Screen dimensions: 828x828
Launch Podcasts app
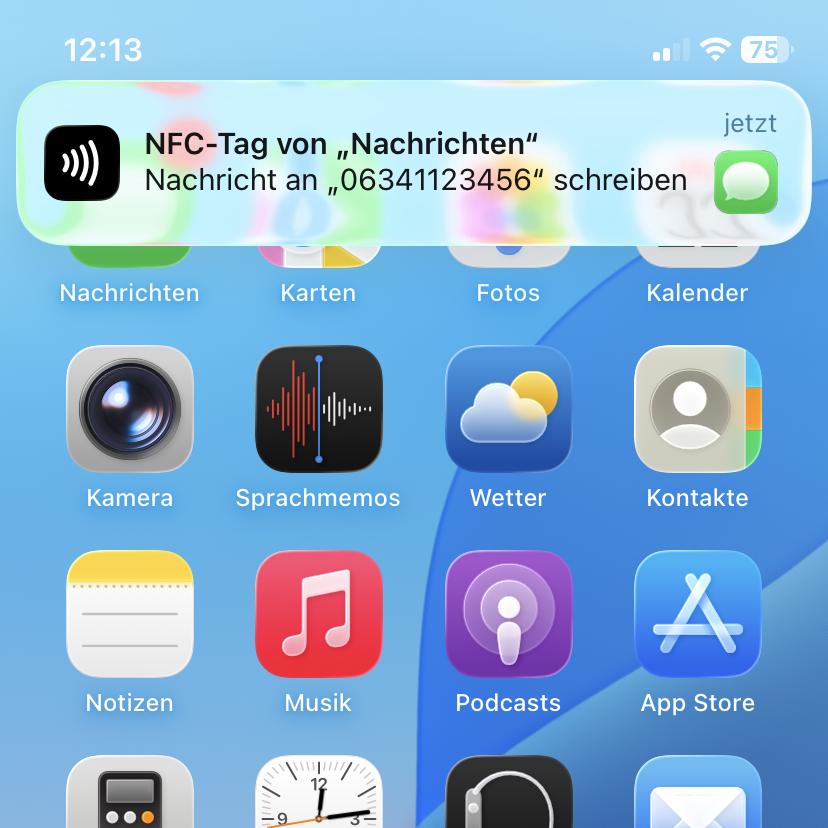[508, 614]
